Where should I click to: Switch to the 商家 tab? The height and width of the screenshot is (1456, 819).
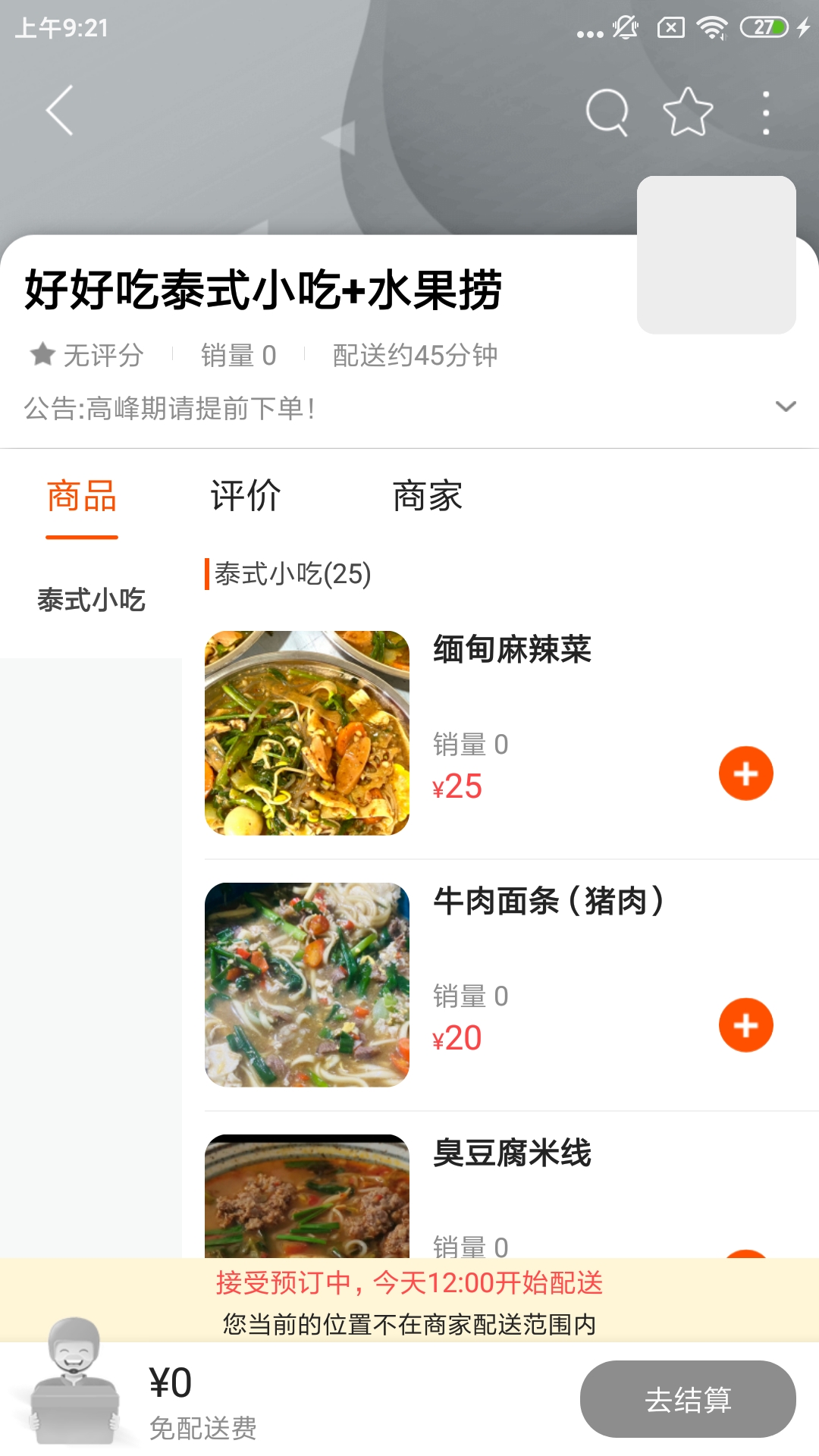(428, 496)
